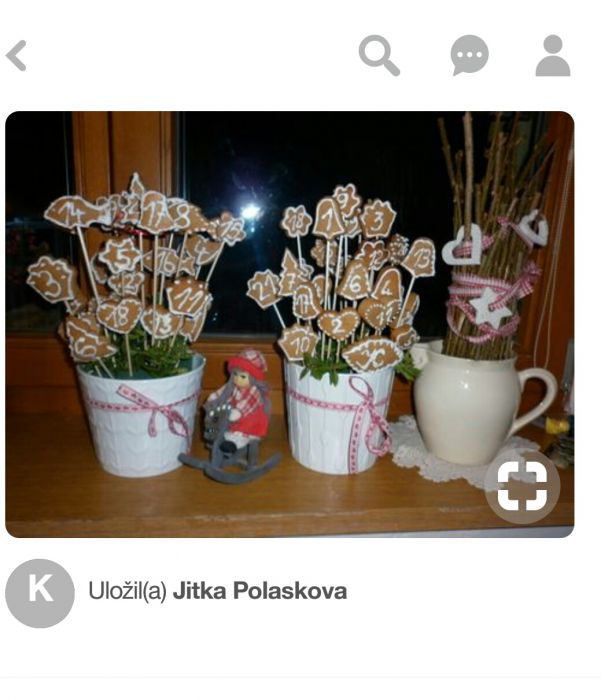Tap the visual search icon on the photo

point(522,487)
